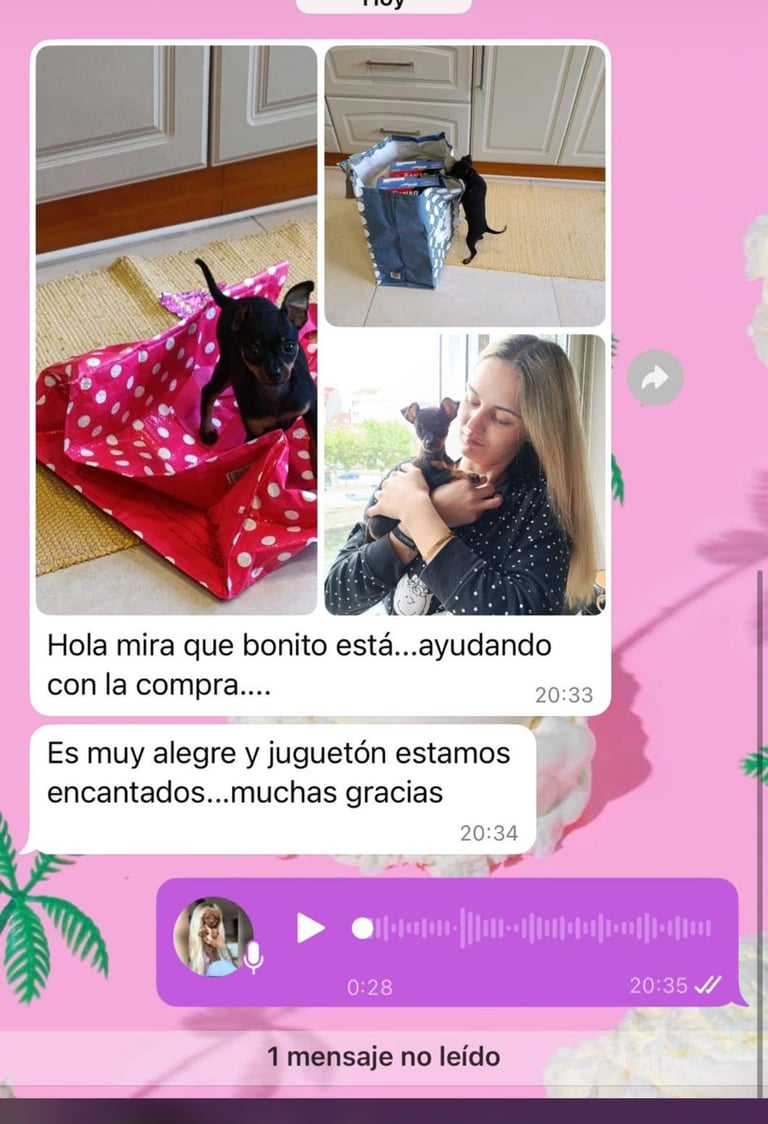The height and width of the screenshot is (1124, 768).
Task: Open the photo of woman holding the puppy
Action: click(465, 474)
